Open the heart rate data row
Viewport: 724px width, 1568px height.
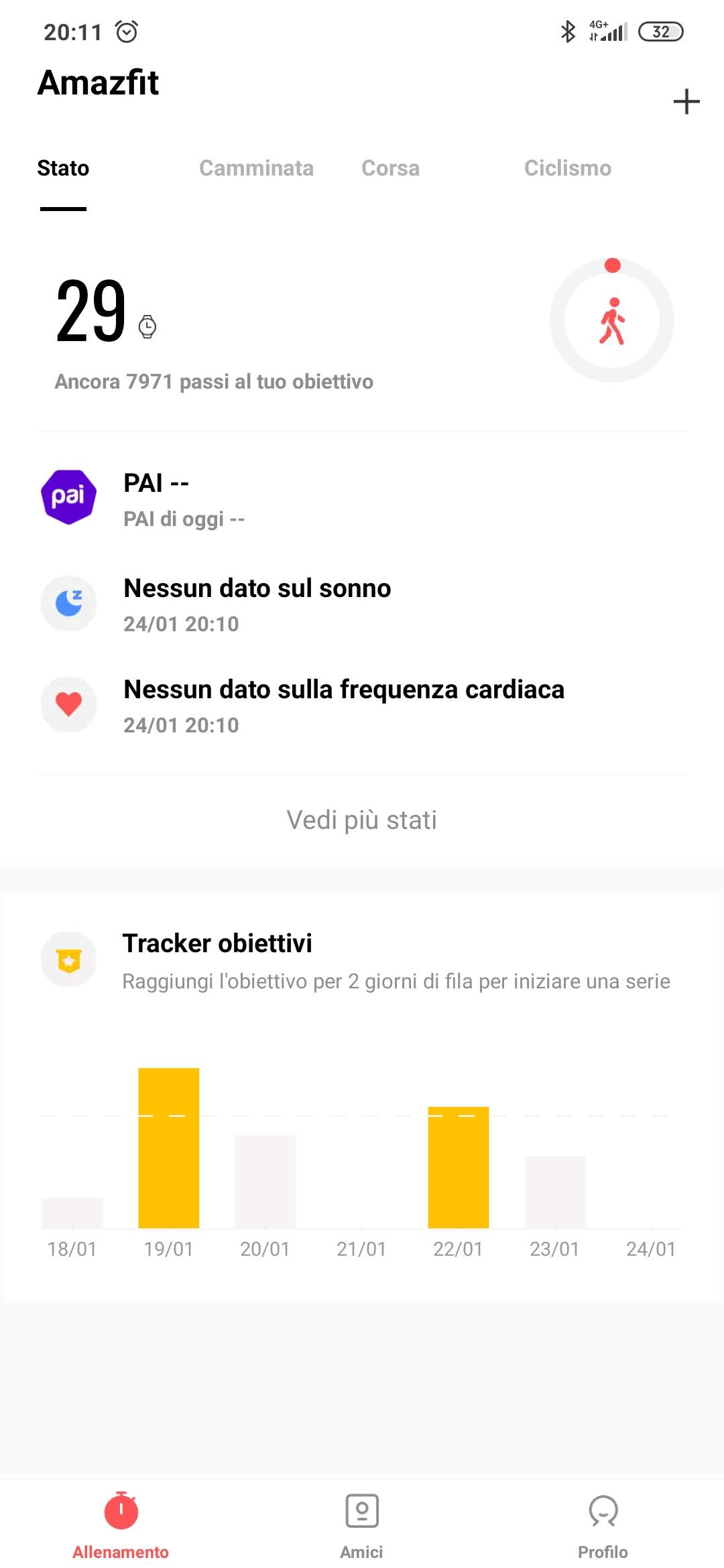(x=362, y=706)
